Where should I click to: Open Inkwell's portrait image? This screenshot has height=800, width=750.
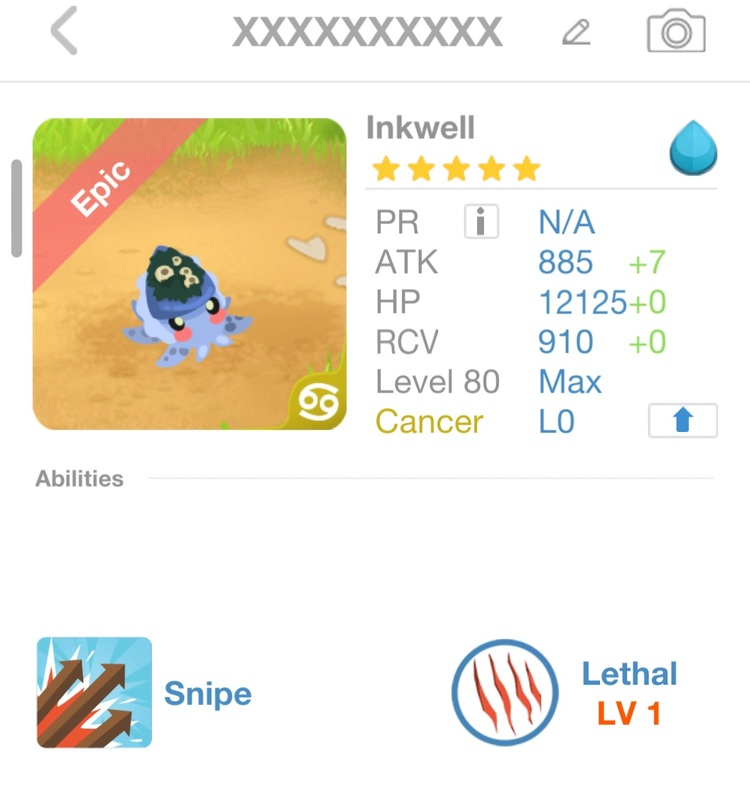click(x=190, y=274)
